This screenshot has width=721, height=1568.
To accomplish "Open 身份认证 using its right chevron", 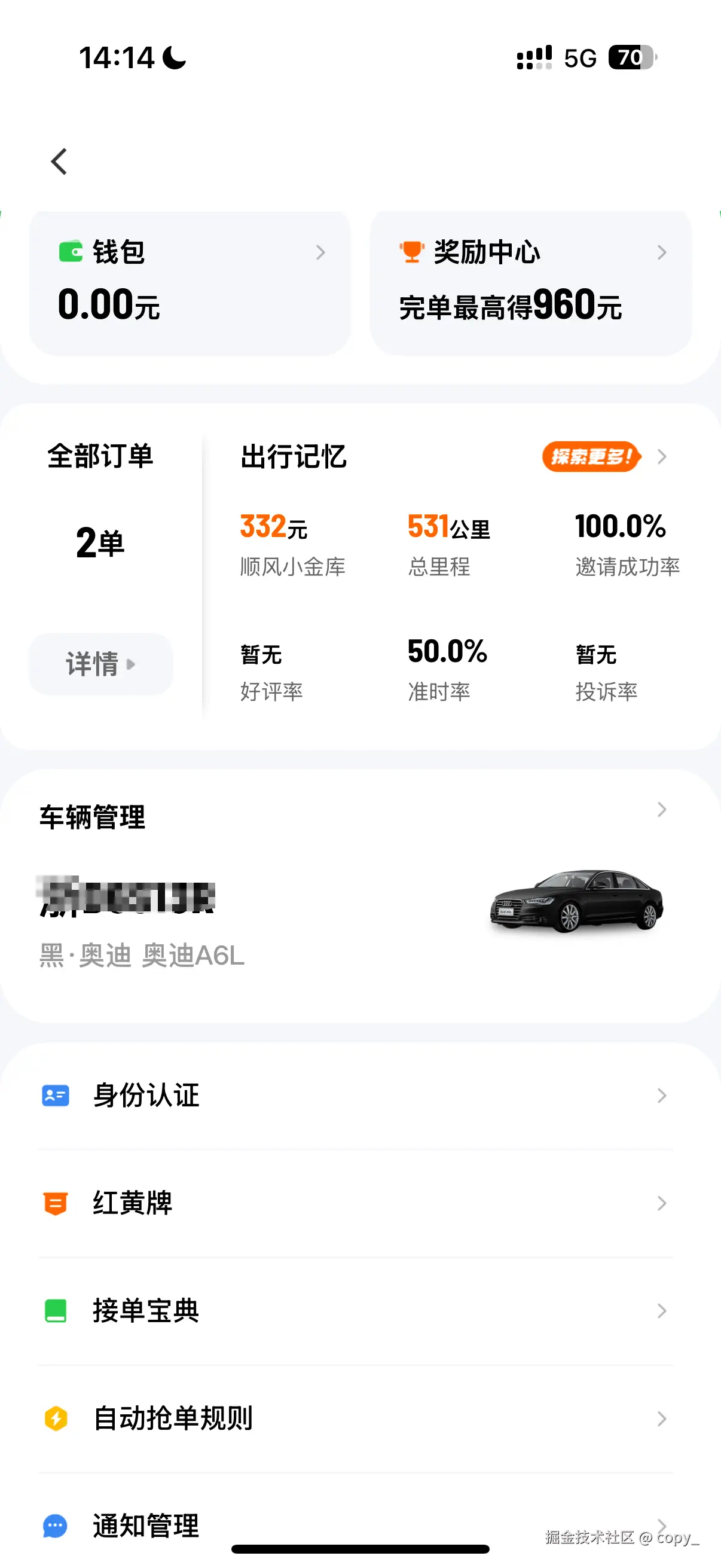I will (x=661, y=1095).
